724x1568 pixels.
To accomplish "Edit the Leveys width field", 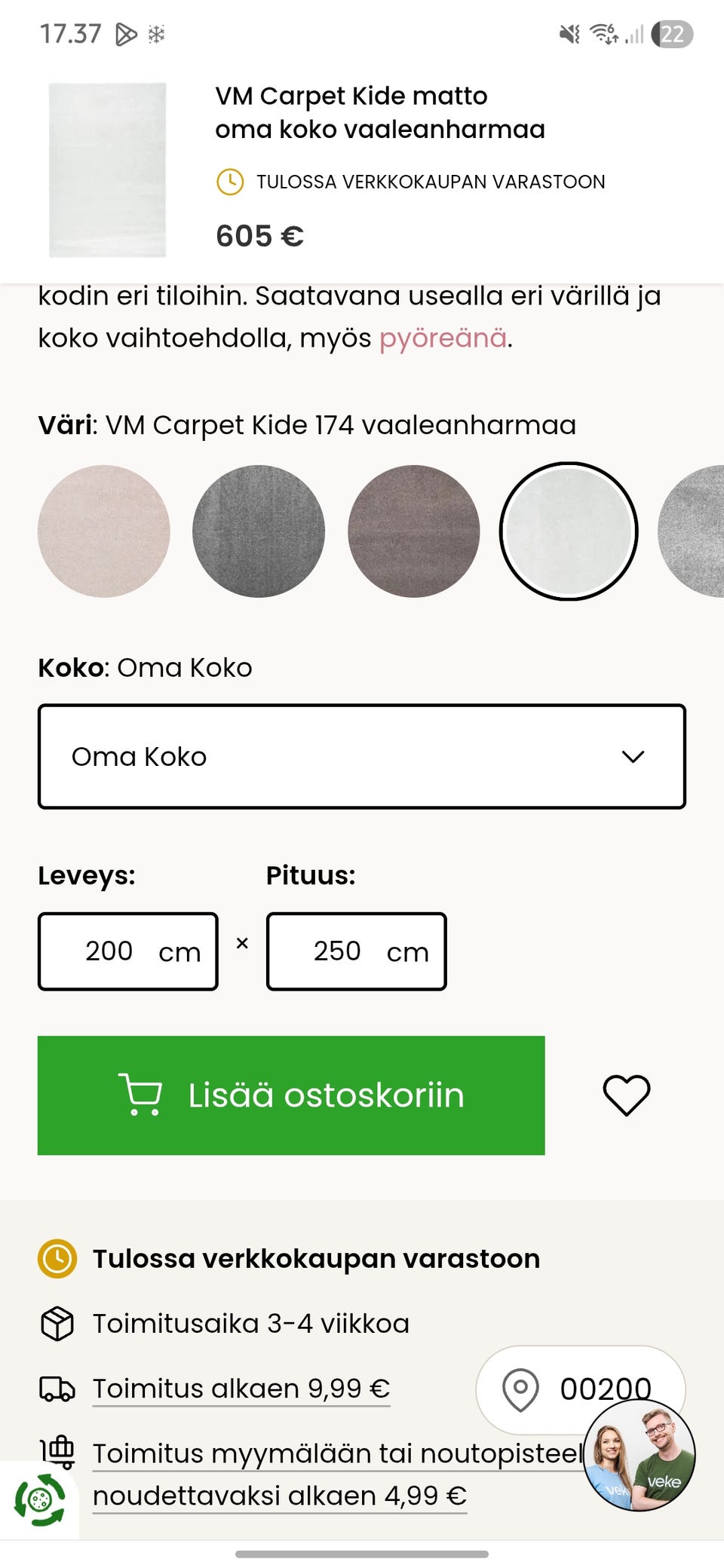I will [110, 951].
